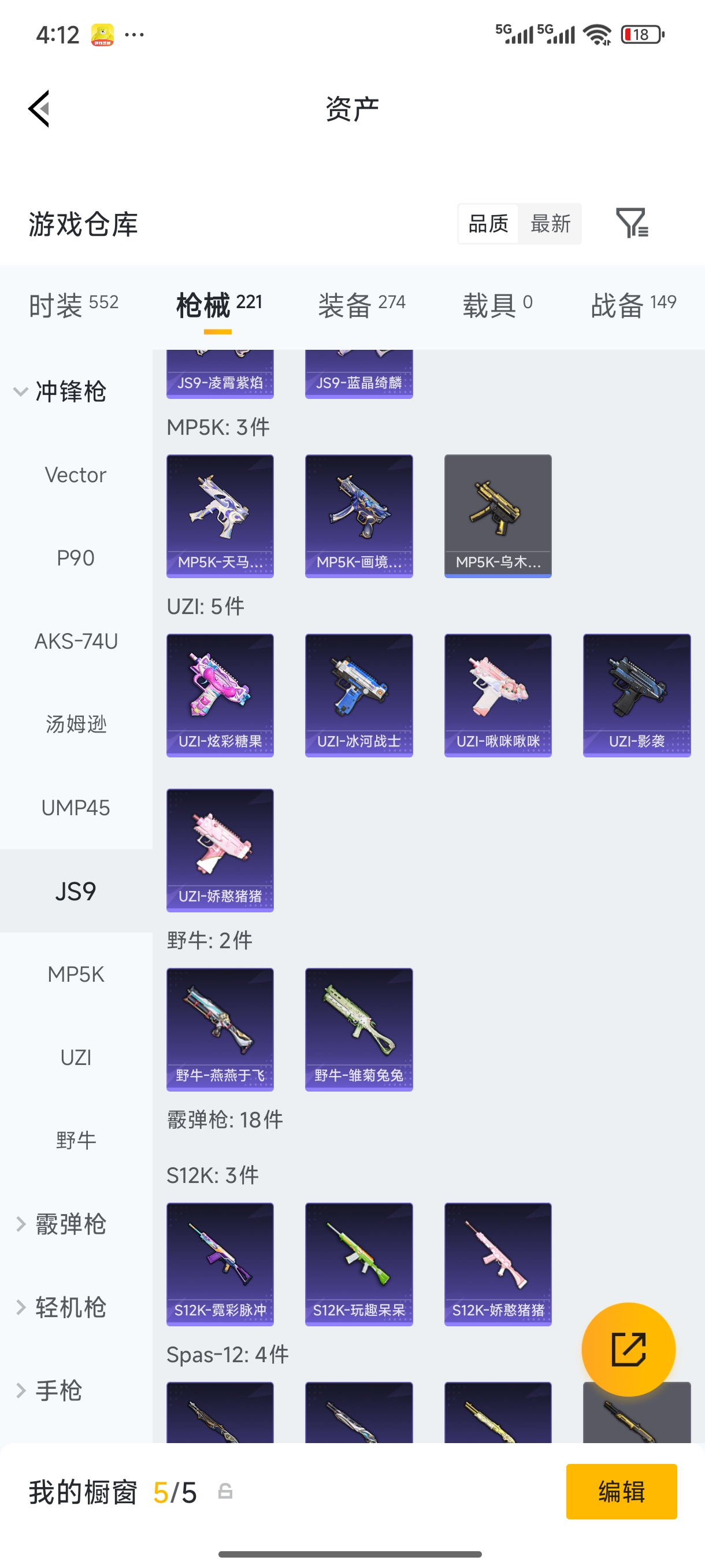
Task: Jump to AKS-74U in the sidebar
Action: (76, 641)
